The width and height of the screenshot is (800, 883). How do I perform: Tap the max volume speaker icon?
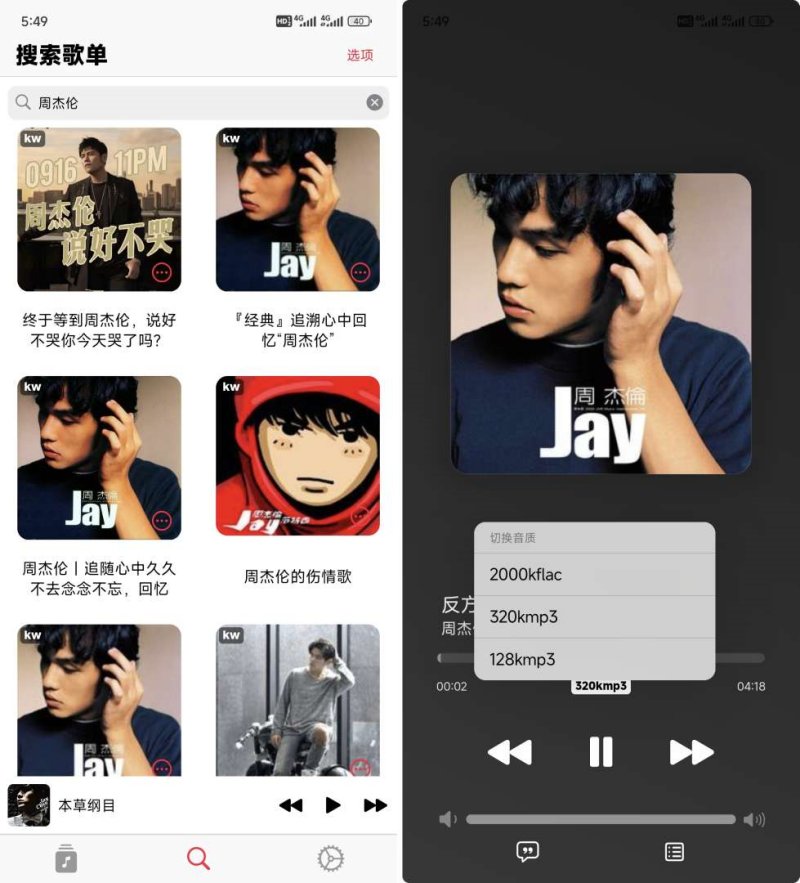(755, 819)
